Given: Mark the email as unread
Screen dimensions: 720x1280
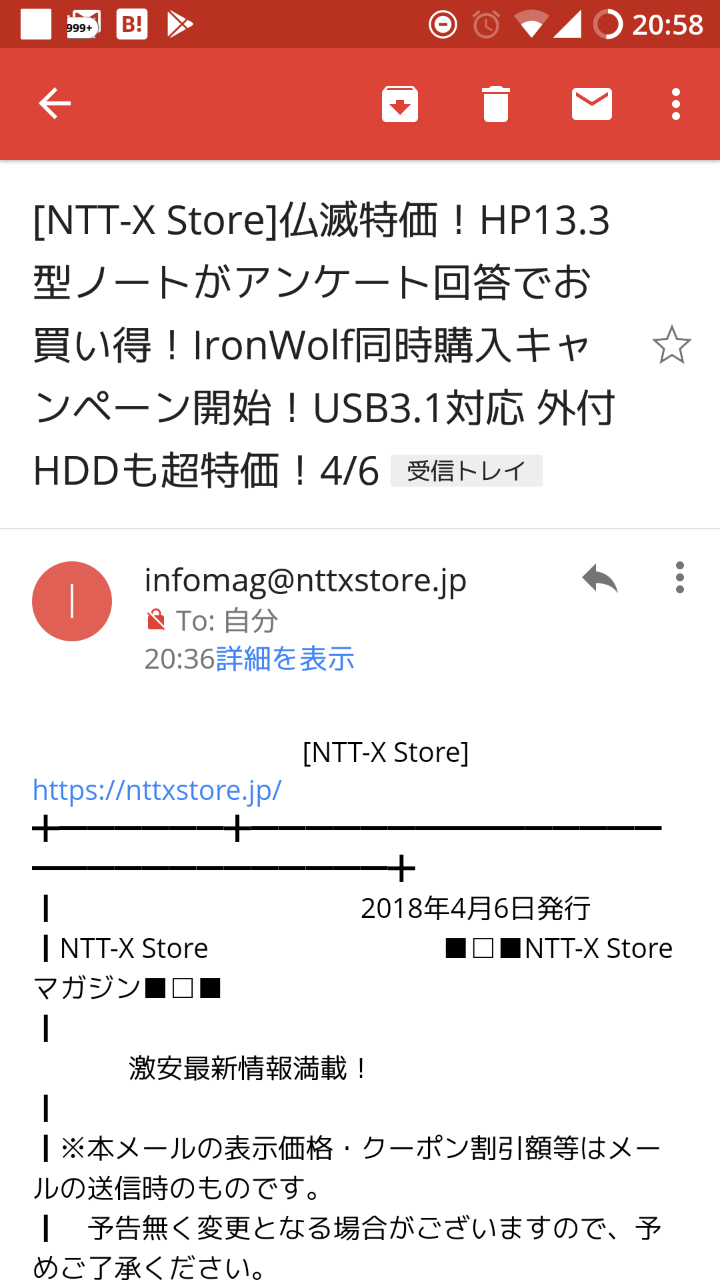Looking at the screenshot, I should coord(592,104).
